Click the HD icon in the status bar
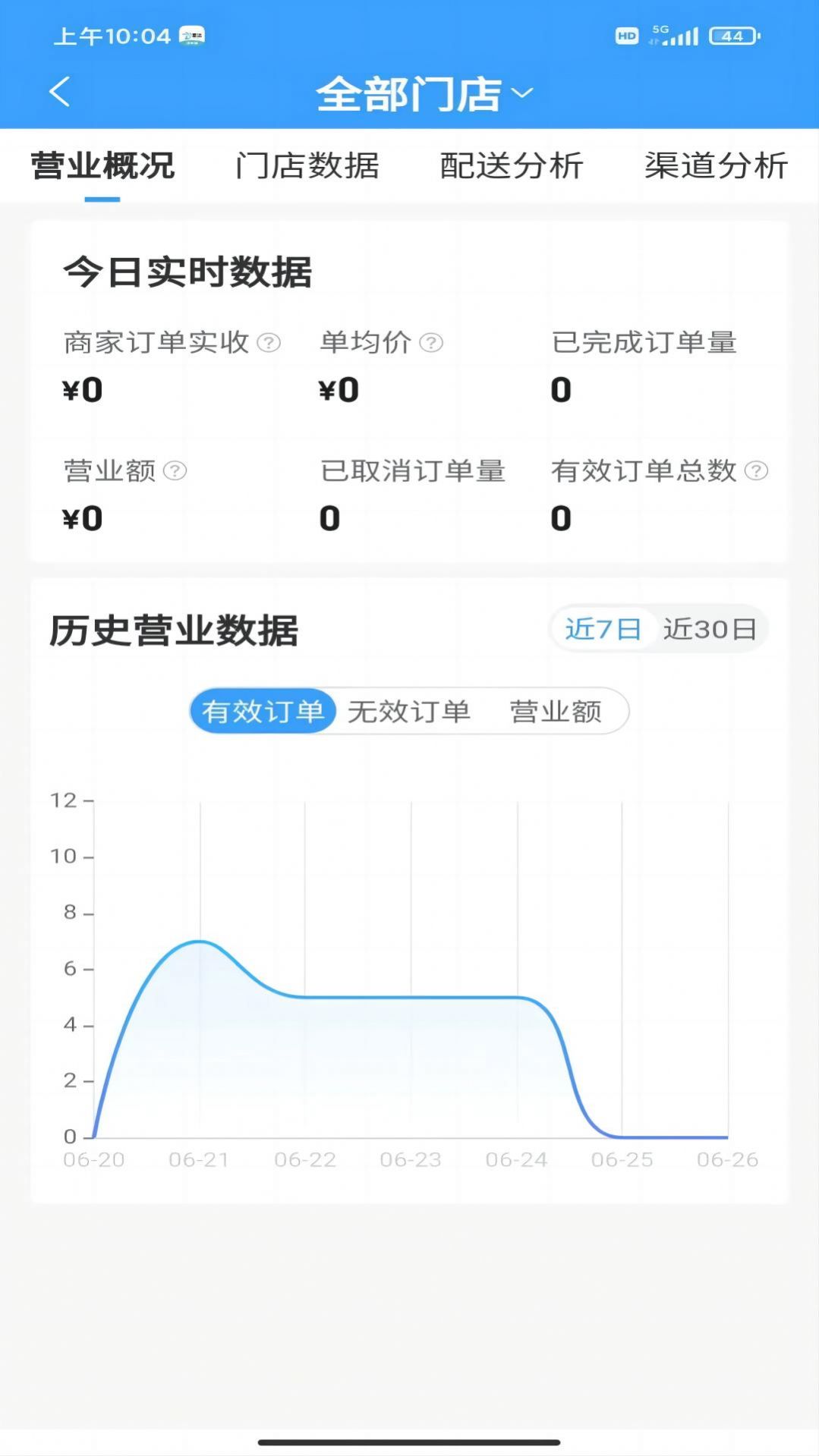 (x=625, y=36)
